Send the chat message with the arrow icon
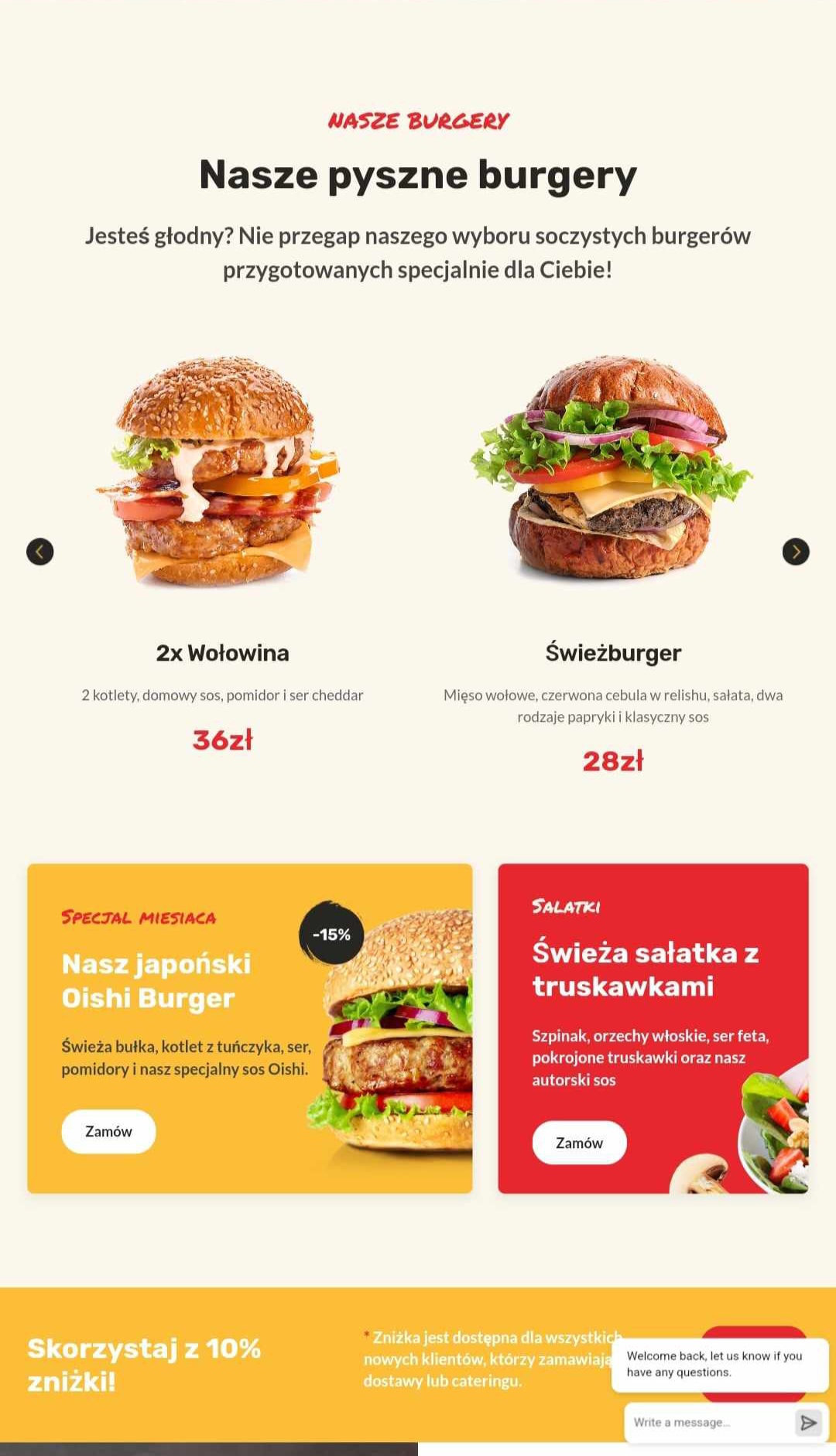Viewport: 836px width, 1456px height. [x=808, y=1422]
